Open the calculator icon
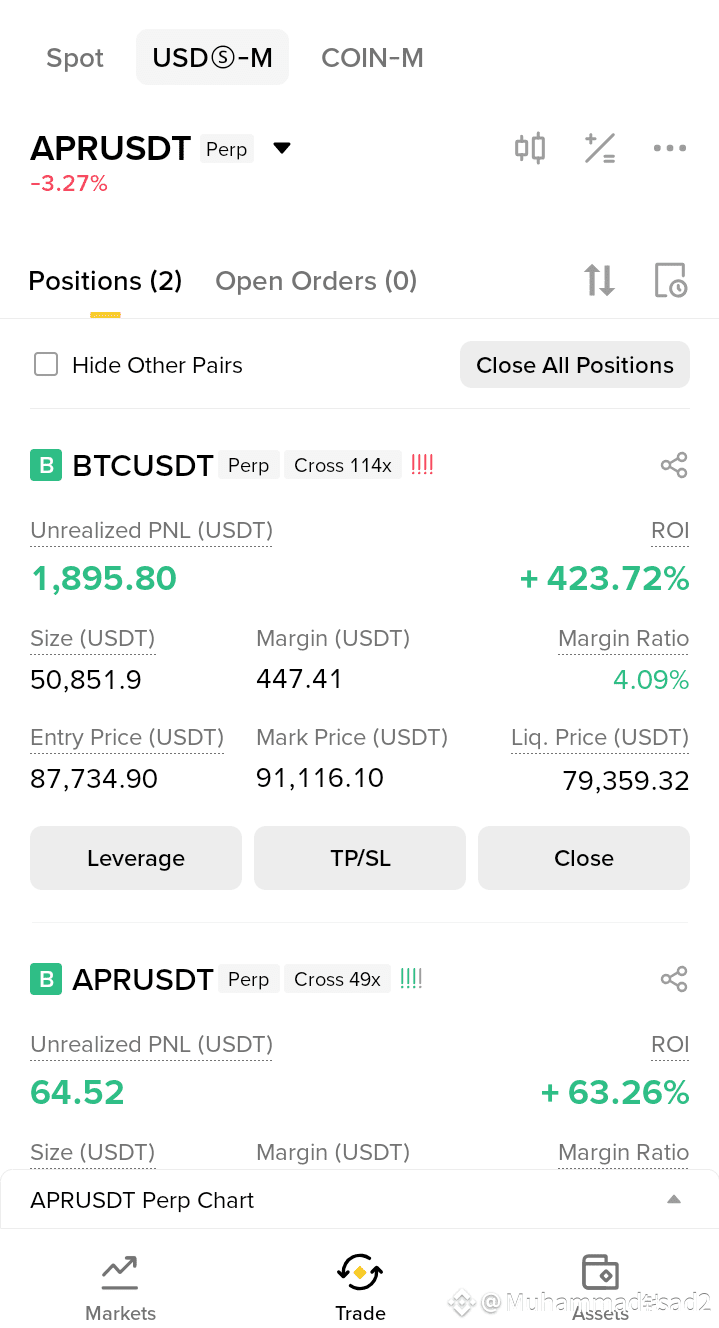 pos(600,148)
